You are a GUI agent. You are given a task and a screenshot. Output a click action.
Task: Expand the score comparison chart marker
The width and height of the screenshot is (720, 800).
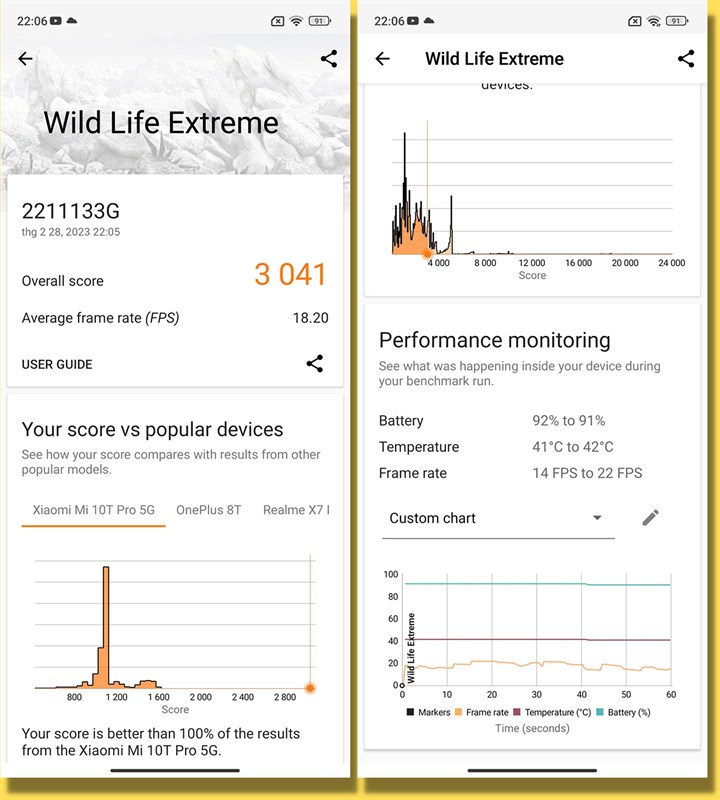pyautogui.click(x=308, y=687)
